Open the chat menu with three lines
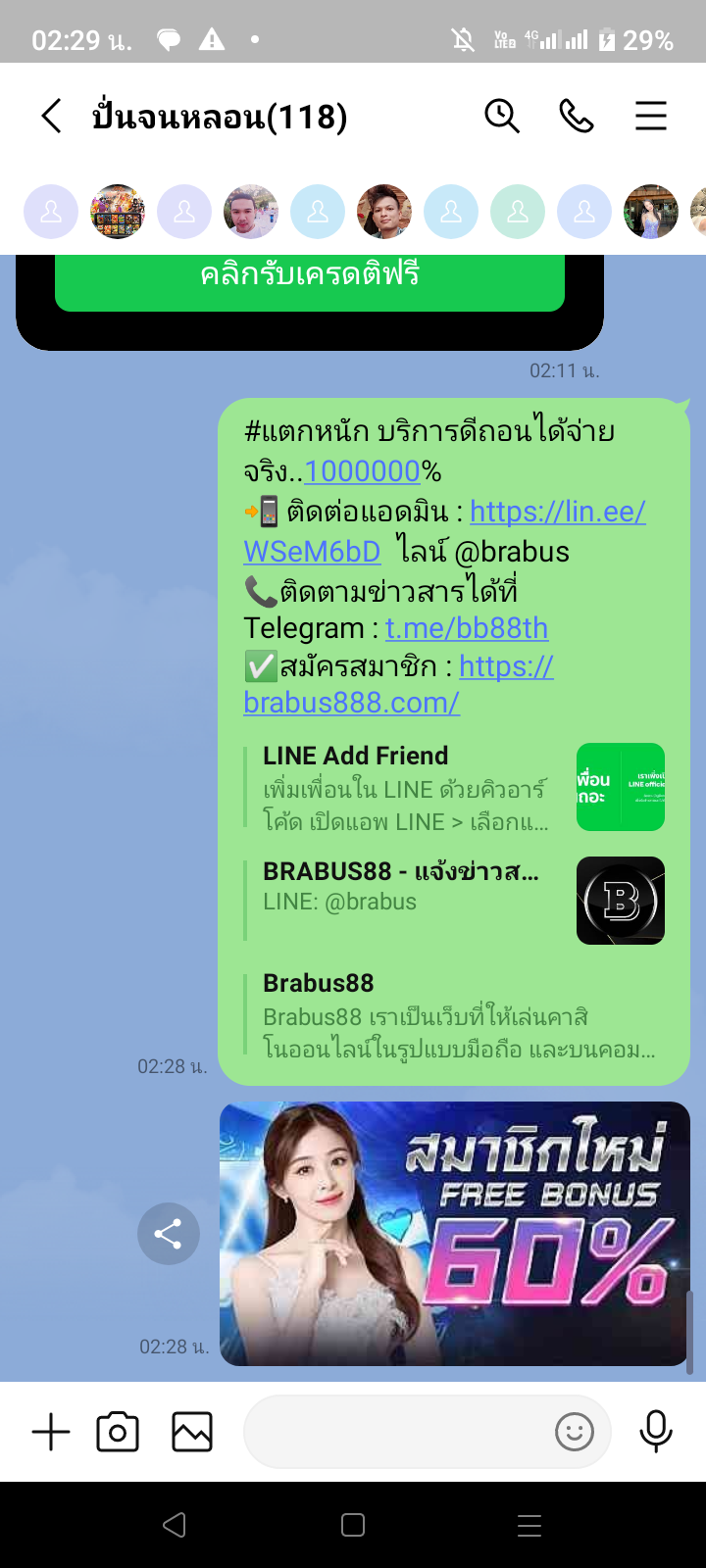706x1568 pixels. coord(650,117)
